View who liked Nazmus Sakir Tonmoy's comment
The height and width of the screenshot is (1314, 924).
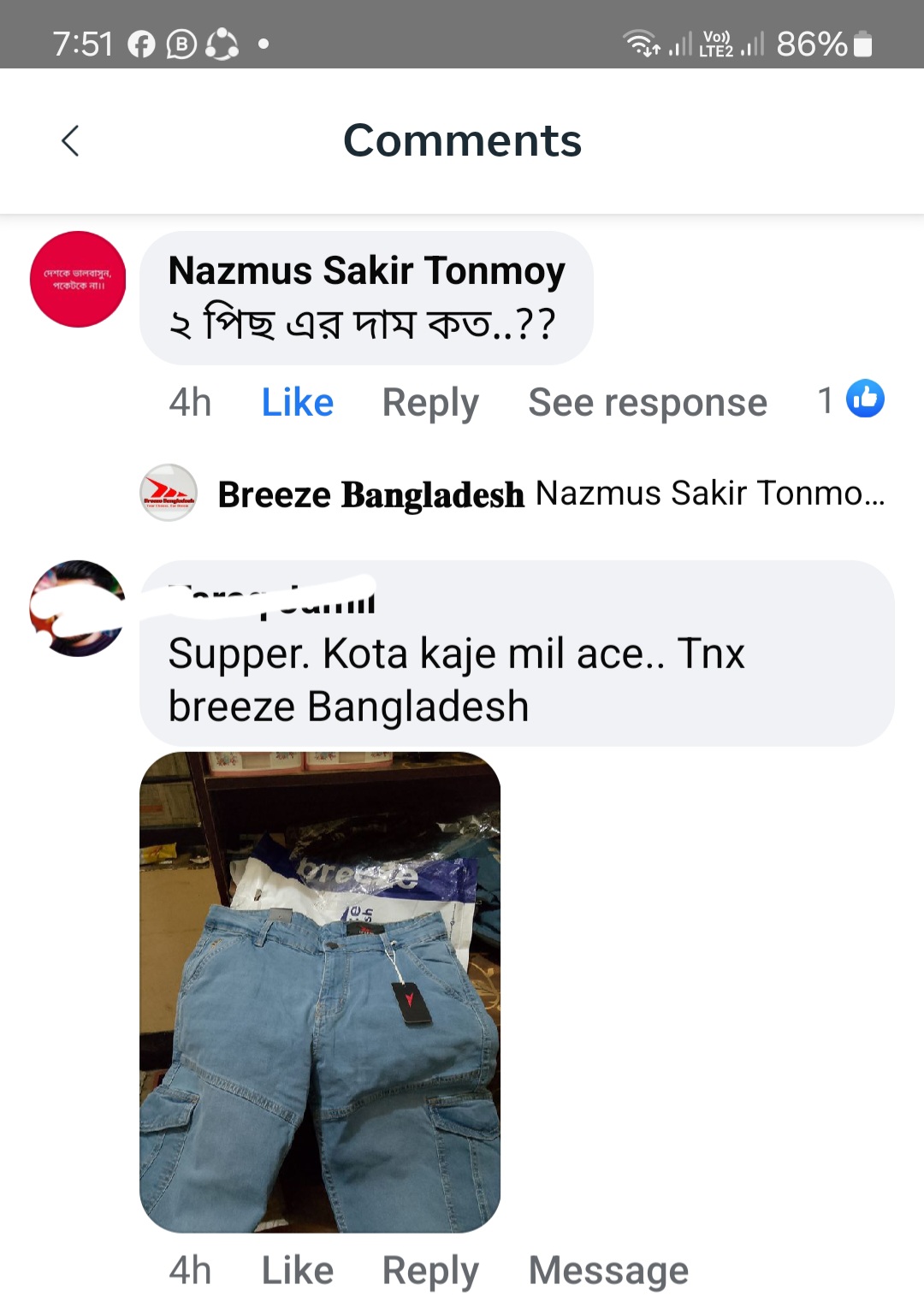point(851,400)
